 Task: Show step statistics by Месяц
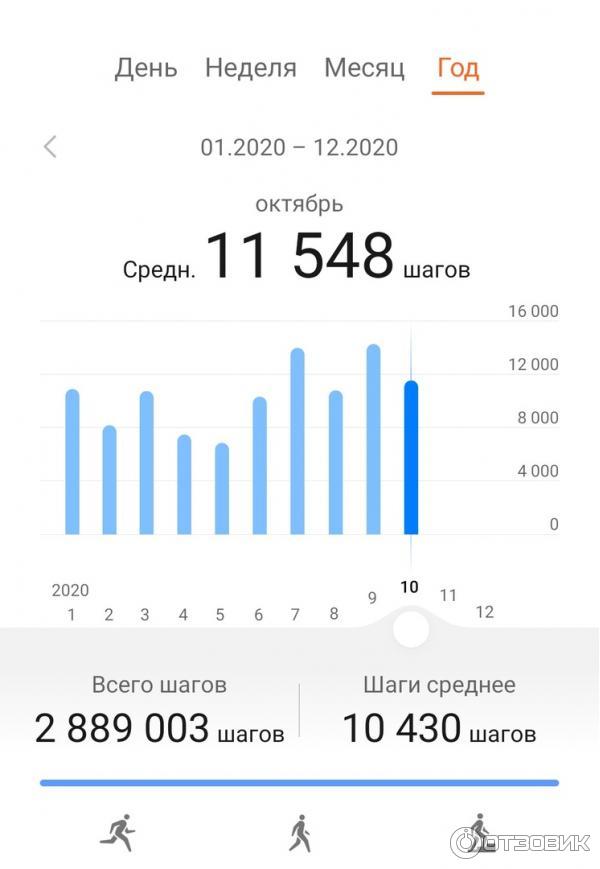click(364, 68)
